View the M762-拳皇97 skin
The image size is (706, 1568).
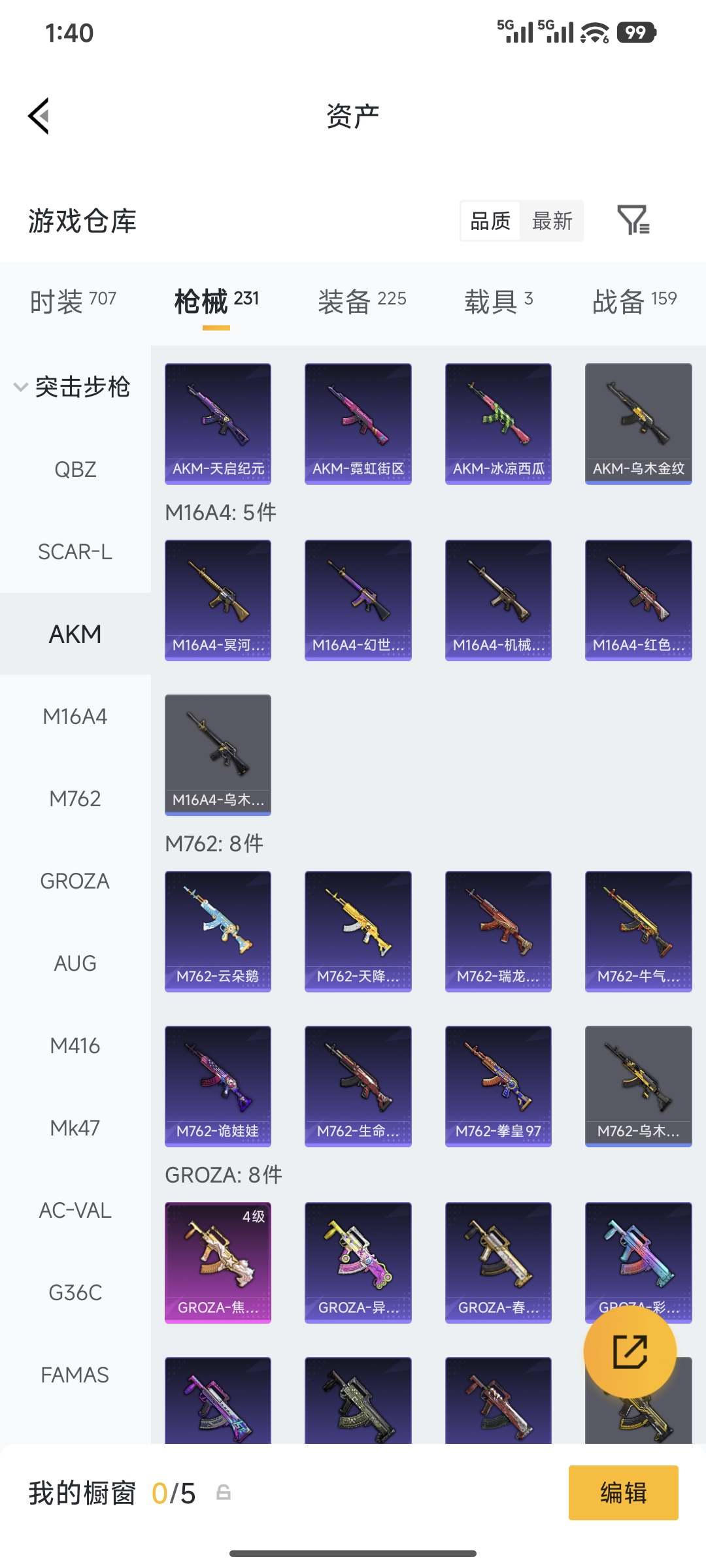(x=498, y=1086)
